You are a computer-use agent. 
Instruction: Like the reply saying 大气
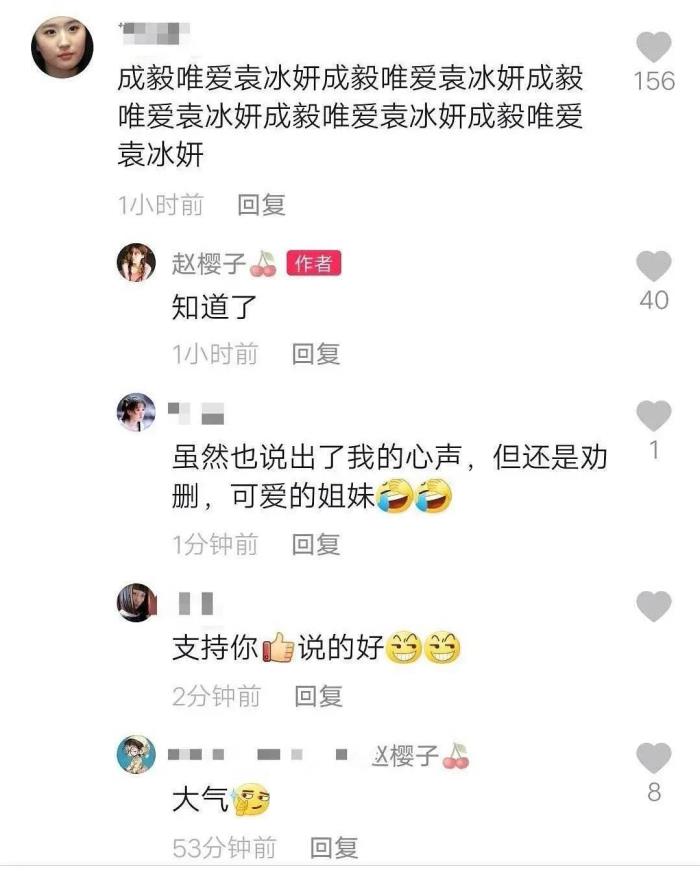pyautogui.click(x=654, y=759)
